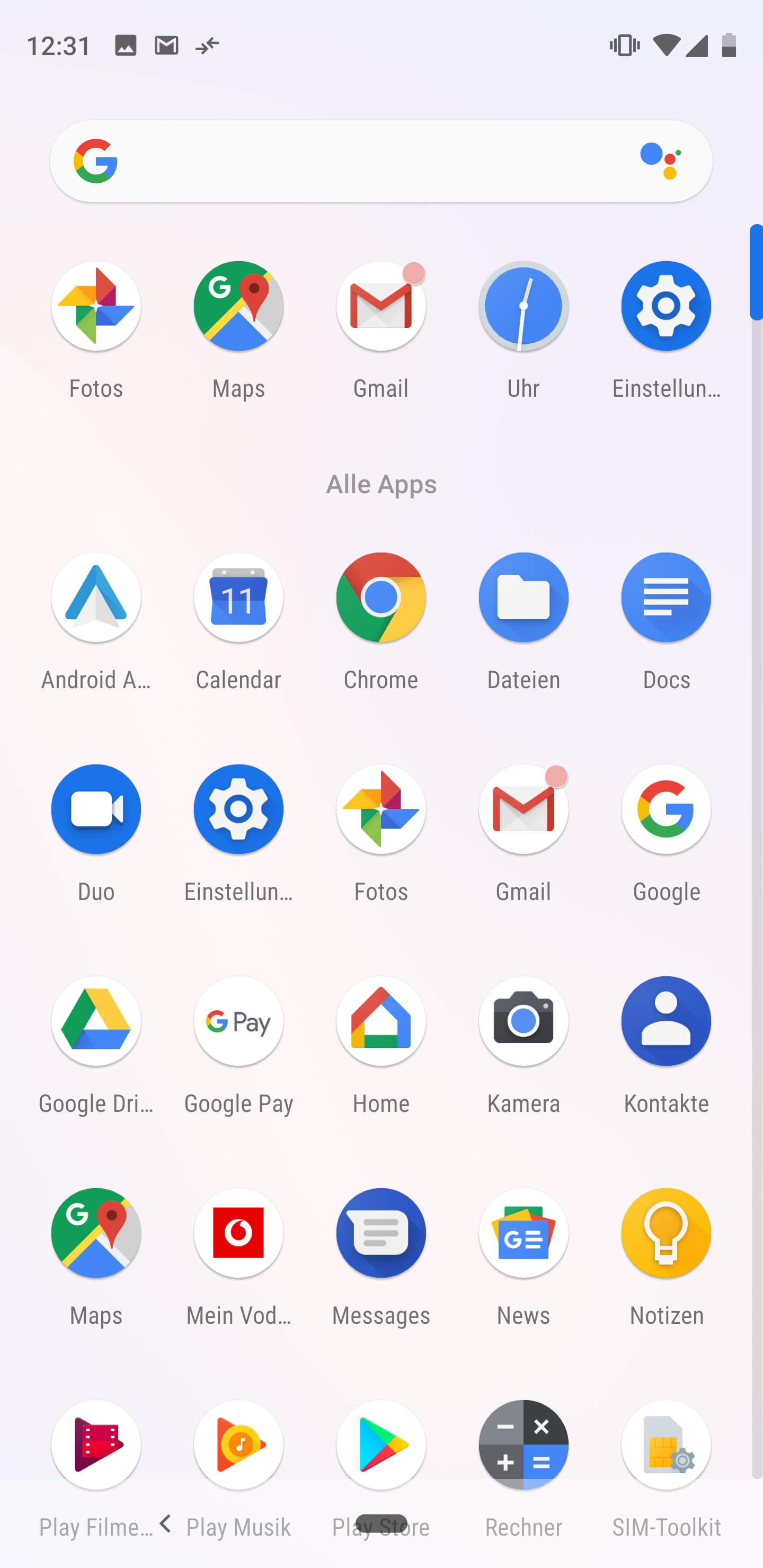Open Android Auto app
Image resolution: width=763 pixels, height=1568 pixels.
coord(96,598)
